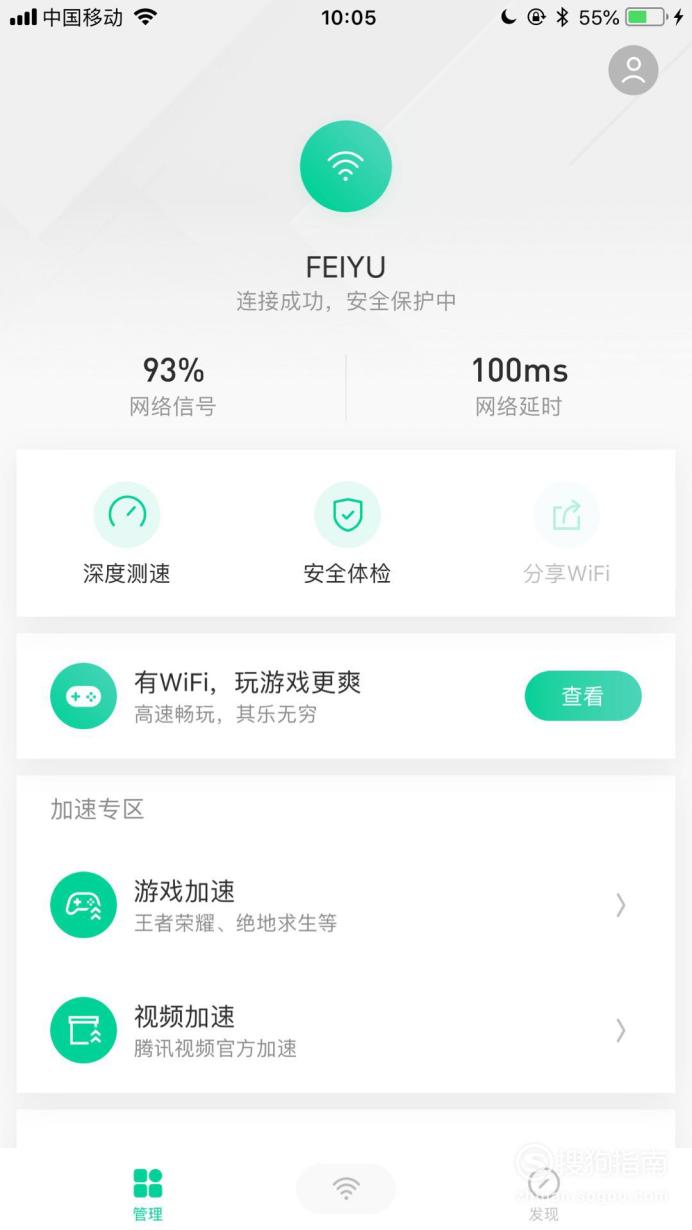Open the profile avatar icon
Viewport: 692px width, 1230px height.
633,70
